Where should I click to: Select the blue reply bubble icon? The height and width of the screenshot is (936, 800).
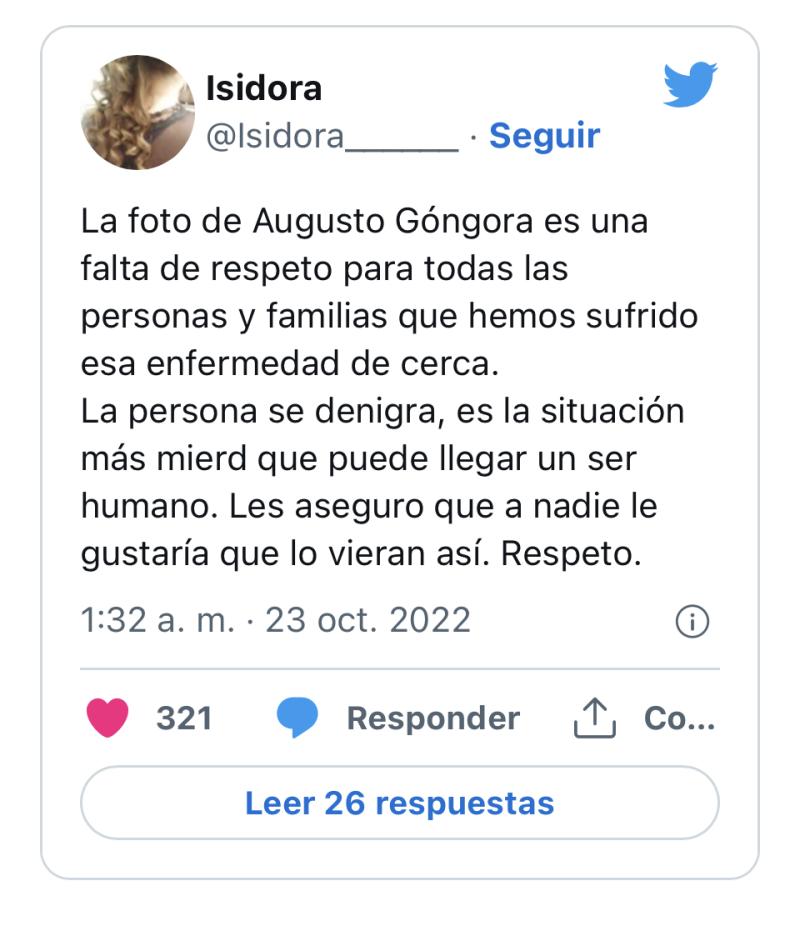(296, 716)
